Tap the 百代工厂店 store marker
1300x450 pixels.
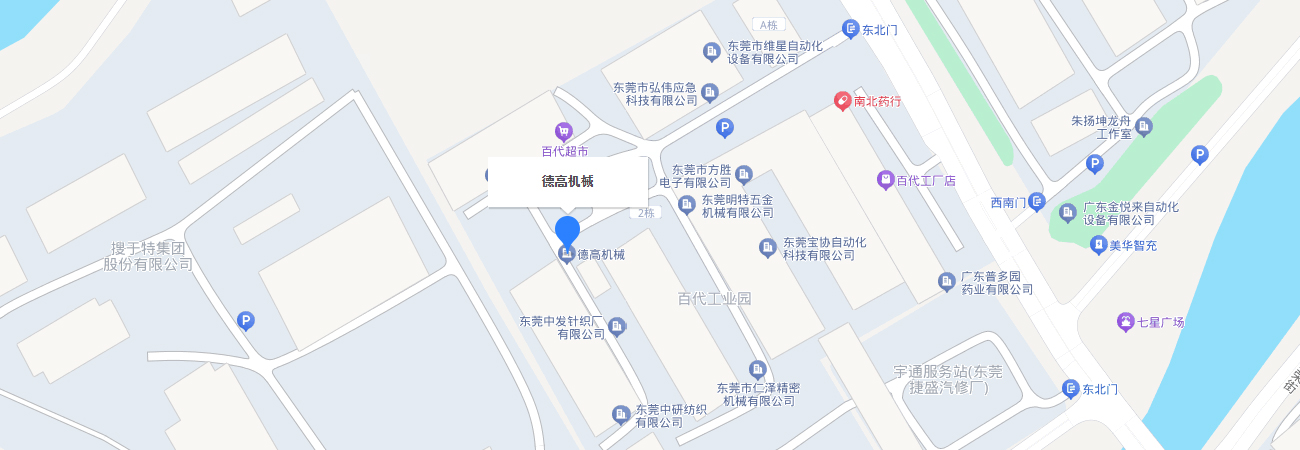tap(885, 180)
